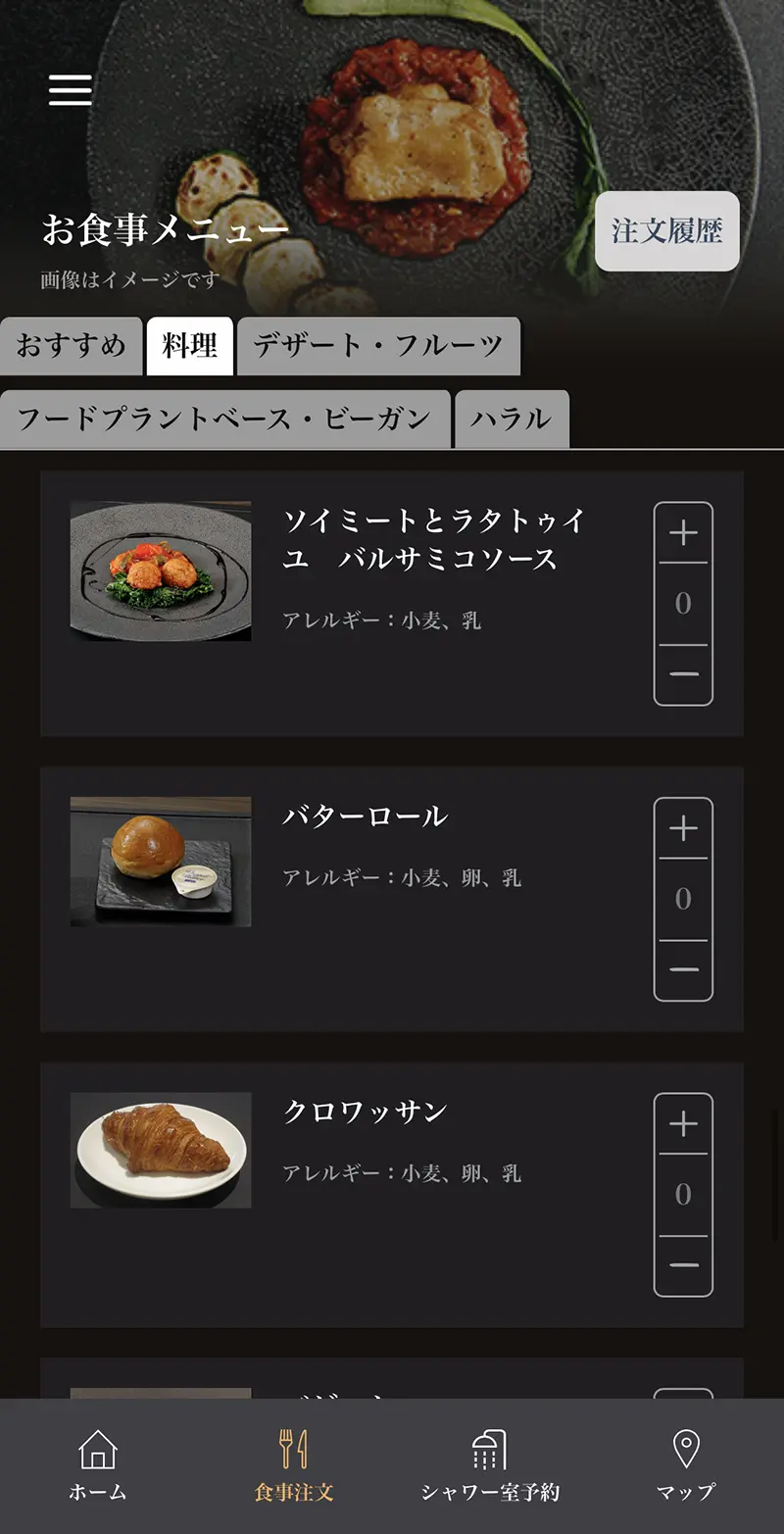Decrease quantity of ソイミートとラタトゥイユ
The image size is (784, 1534).
683,674
